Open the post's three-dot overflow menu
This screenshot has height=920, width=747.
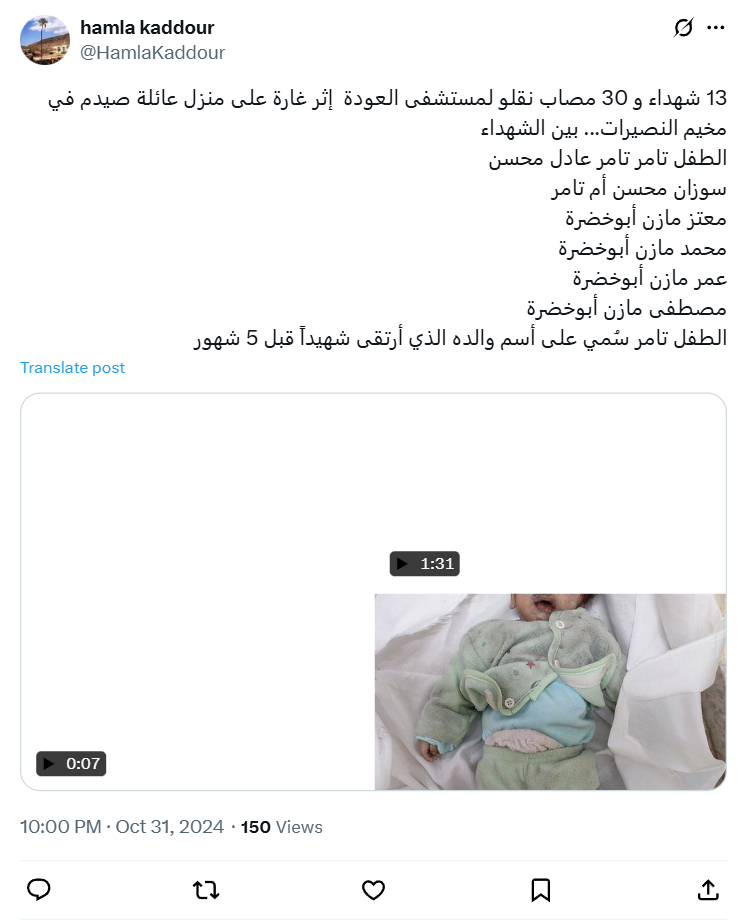[x=715, y=28]
